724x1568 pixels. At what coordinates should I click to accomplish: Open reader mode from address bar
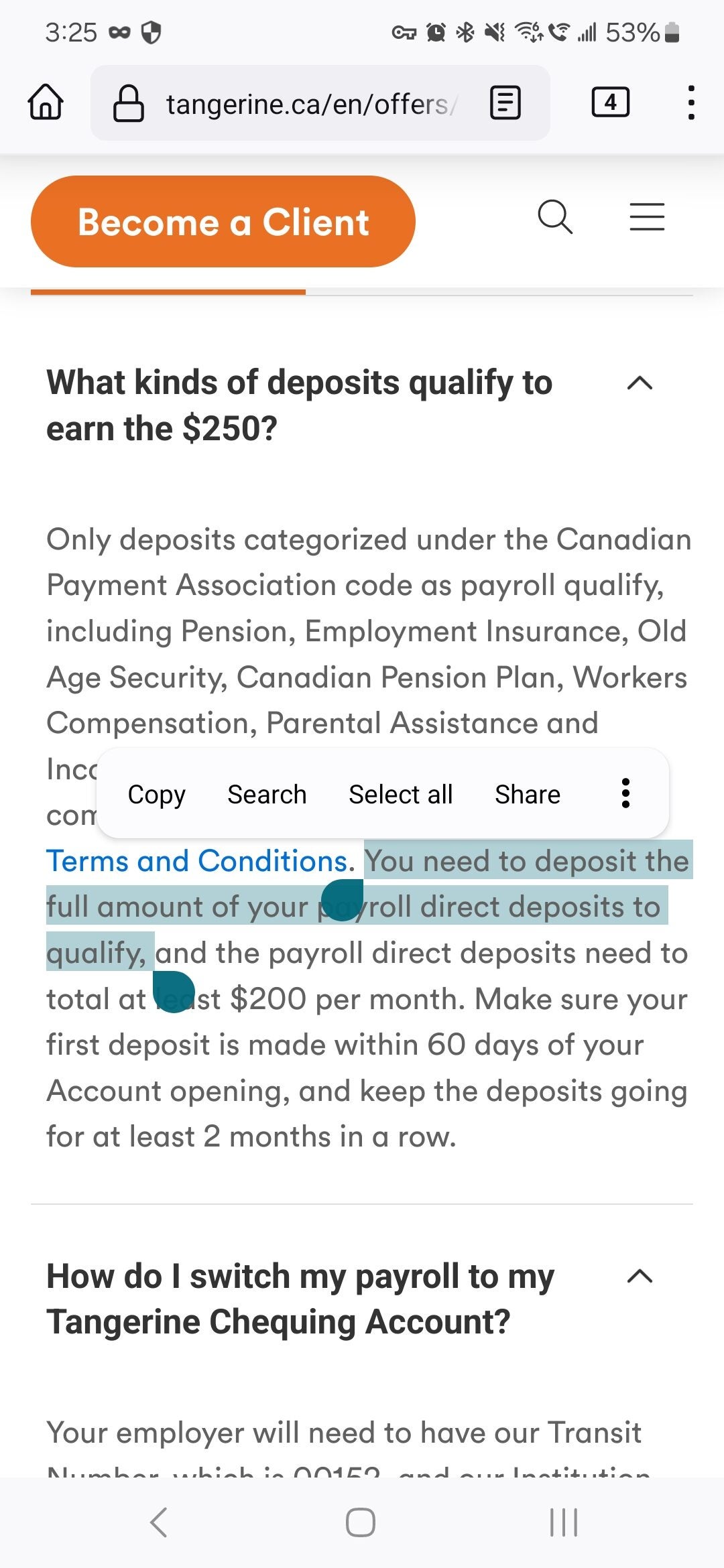(x=505, y=103)
